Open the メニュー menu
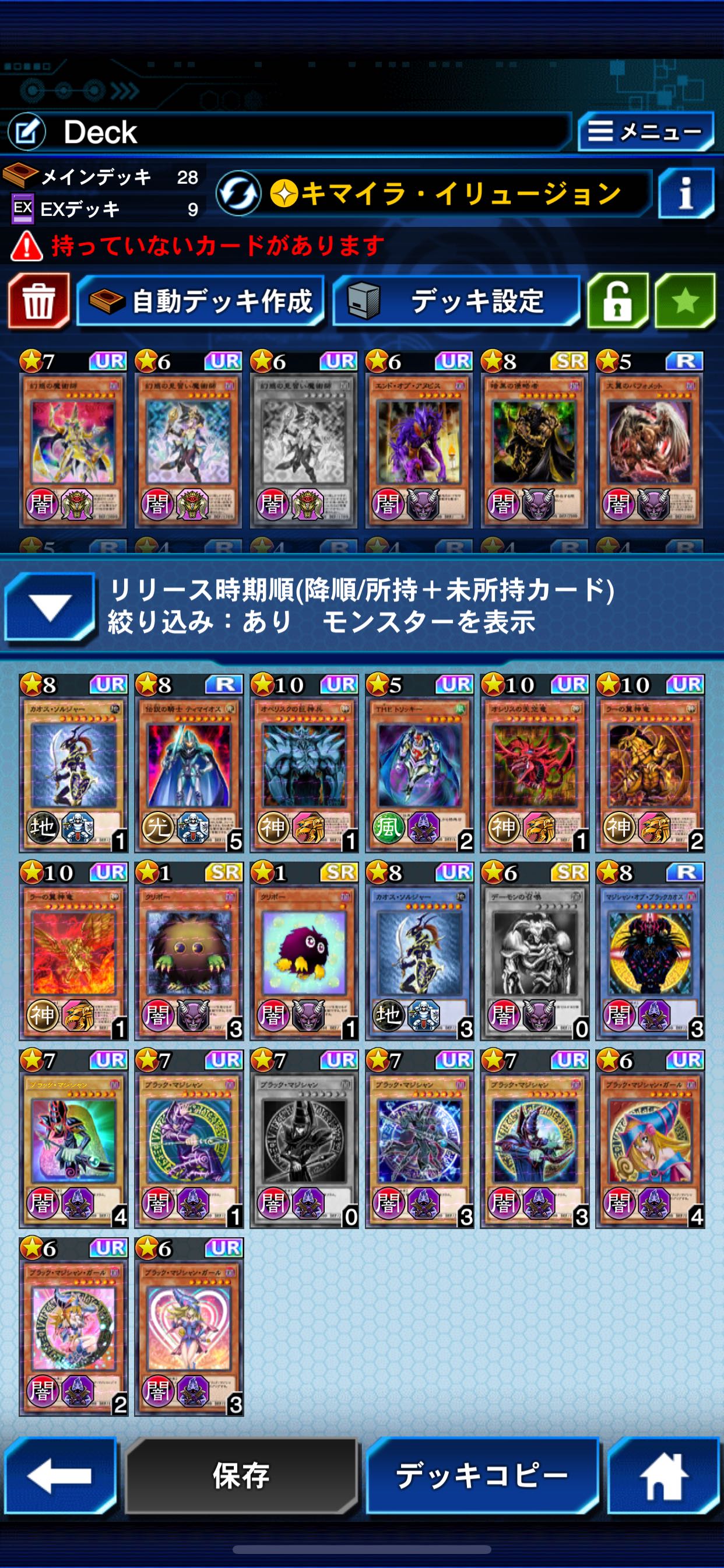The width and height of the screenshot is (724, 1568). click(645, 131)
